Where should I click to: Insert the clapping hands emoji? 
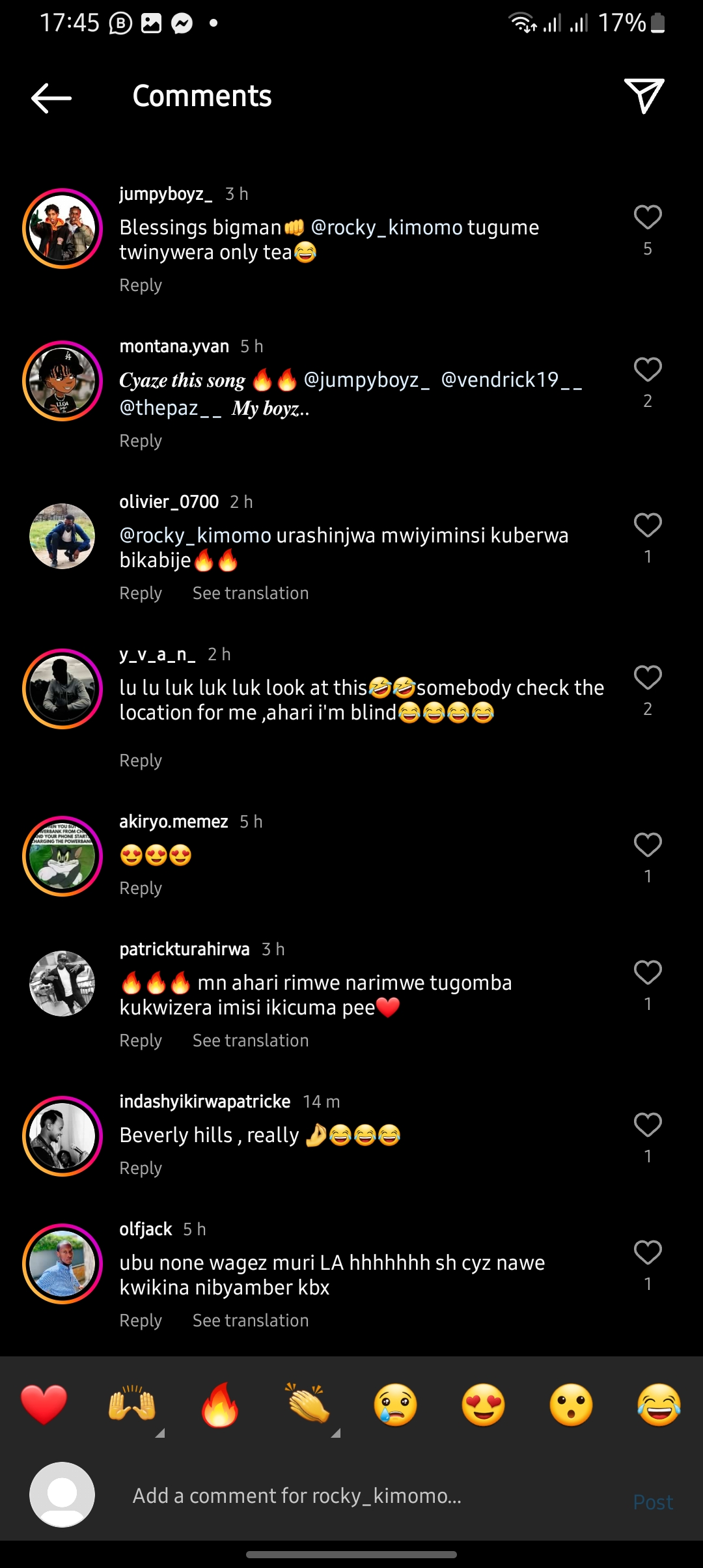[308, 1405]
